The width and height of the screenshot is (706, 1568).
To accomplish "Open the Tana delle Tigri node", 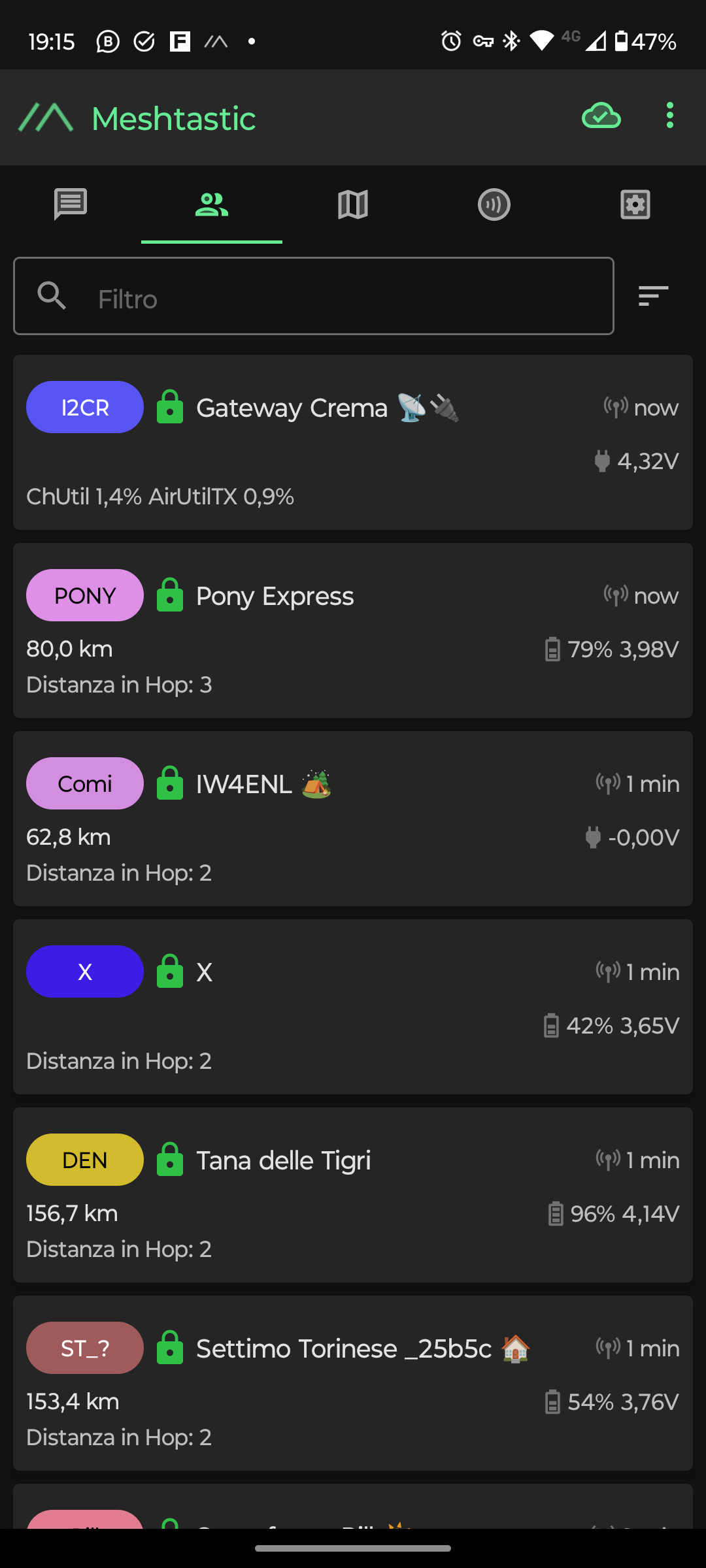I will 353,1195.
